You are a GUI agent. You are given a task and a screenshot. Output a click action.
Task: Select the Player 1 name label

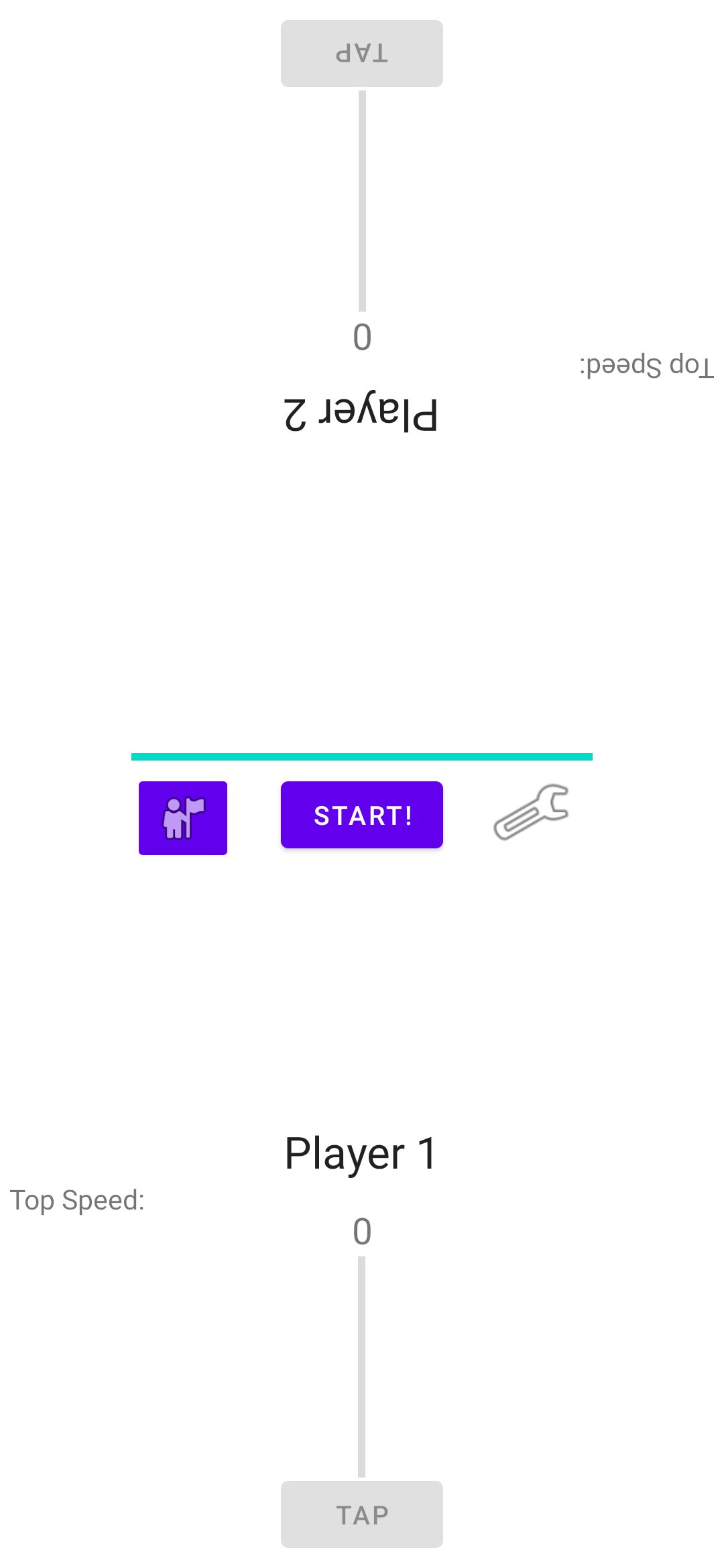[x=361, y=1154]
